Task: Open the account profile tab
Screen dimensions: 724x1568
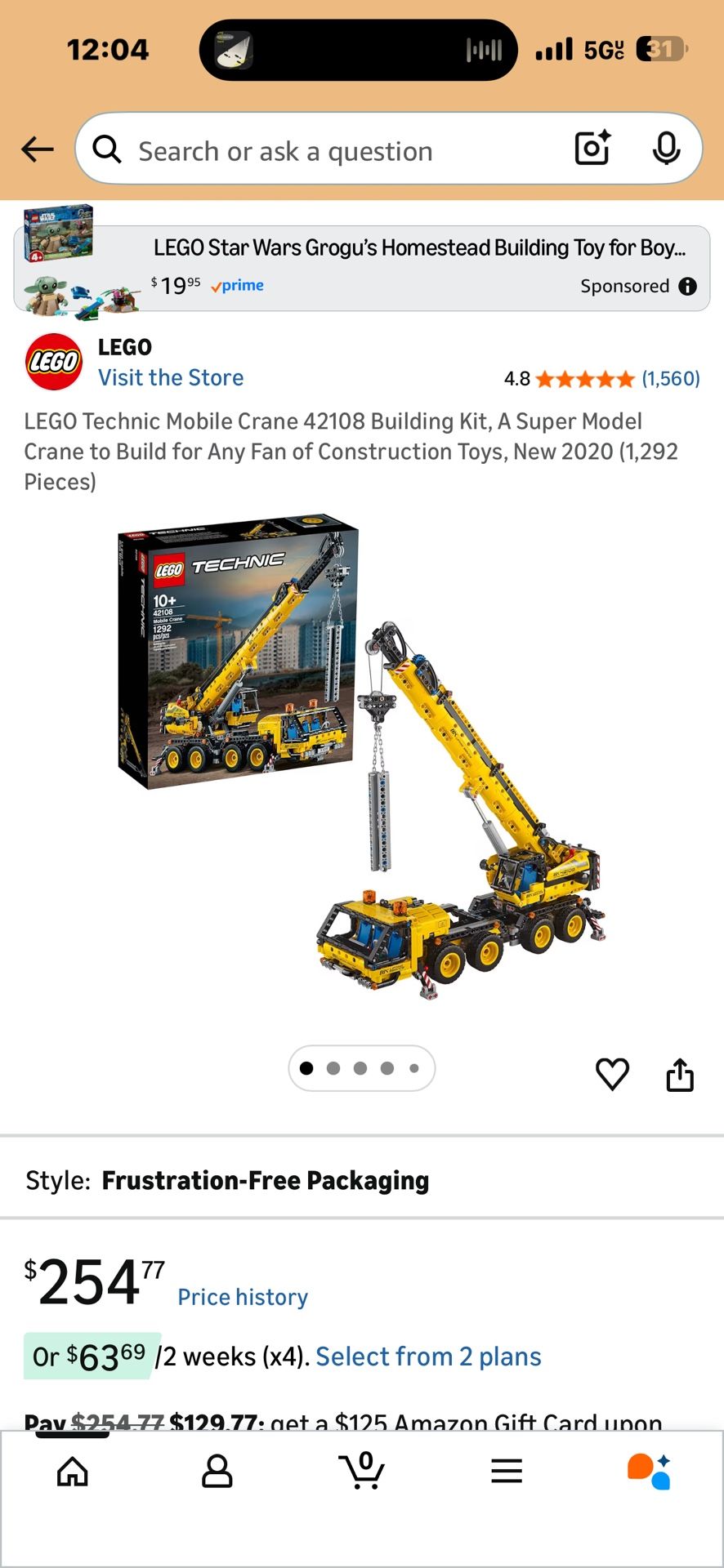Action: (x=217, y=1472)
